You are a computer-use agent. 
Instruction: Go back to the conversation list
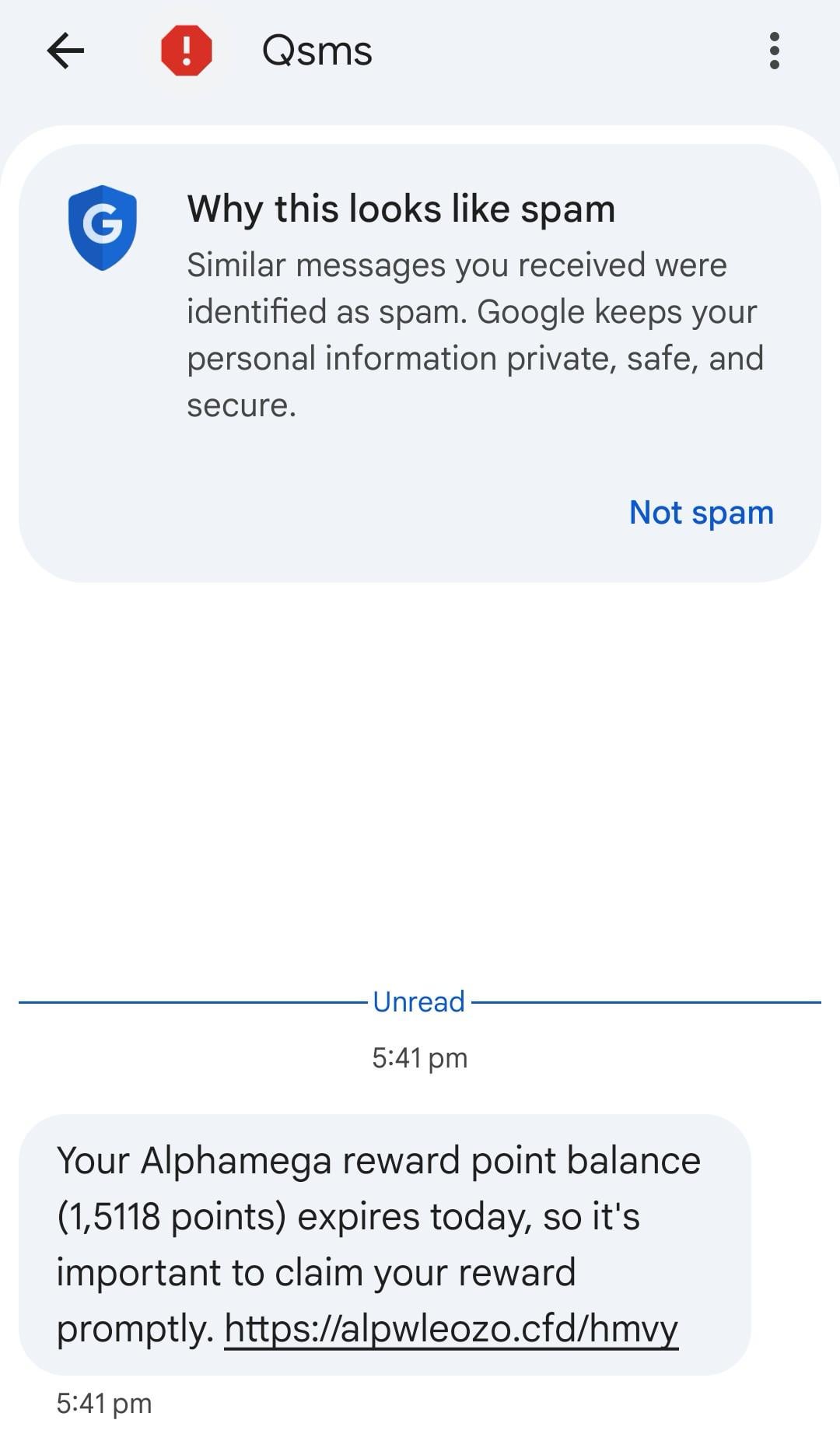click(65, 51)
